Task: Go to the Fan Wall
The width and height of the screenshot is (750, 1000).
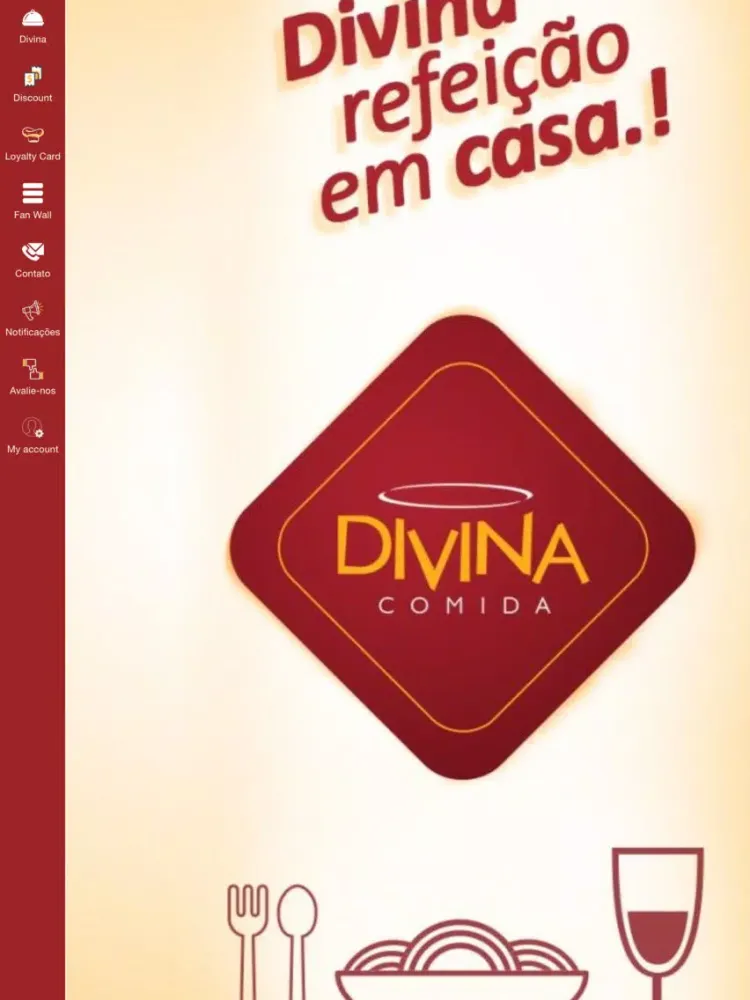Action: [32, 201]
